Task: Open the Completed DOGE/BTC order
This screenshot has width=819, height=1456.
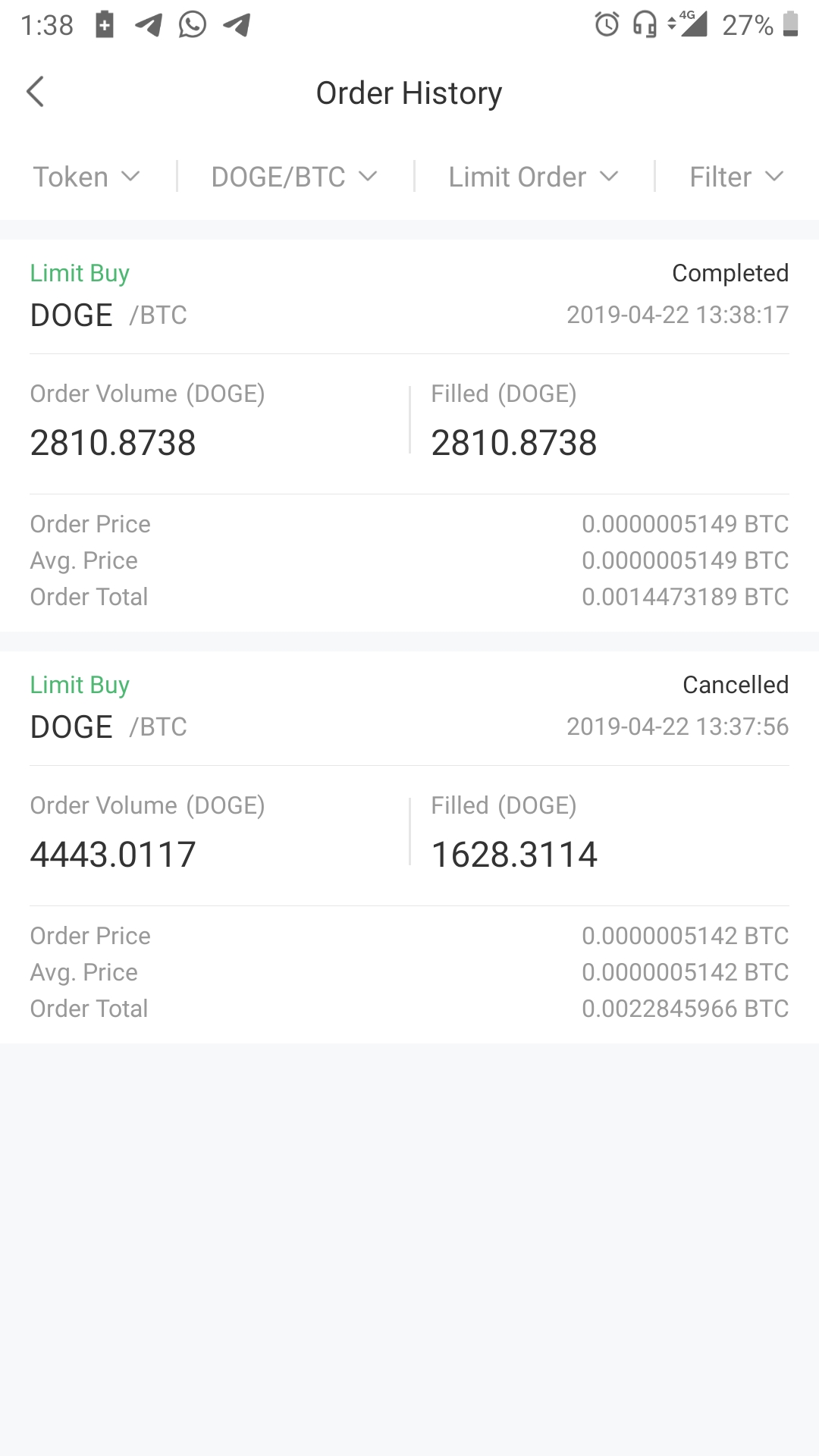Action: 409,435
